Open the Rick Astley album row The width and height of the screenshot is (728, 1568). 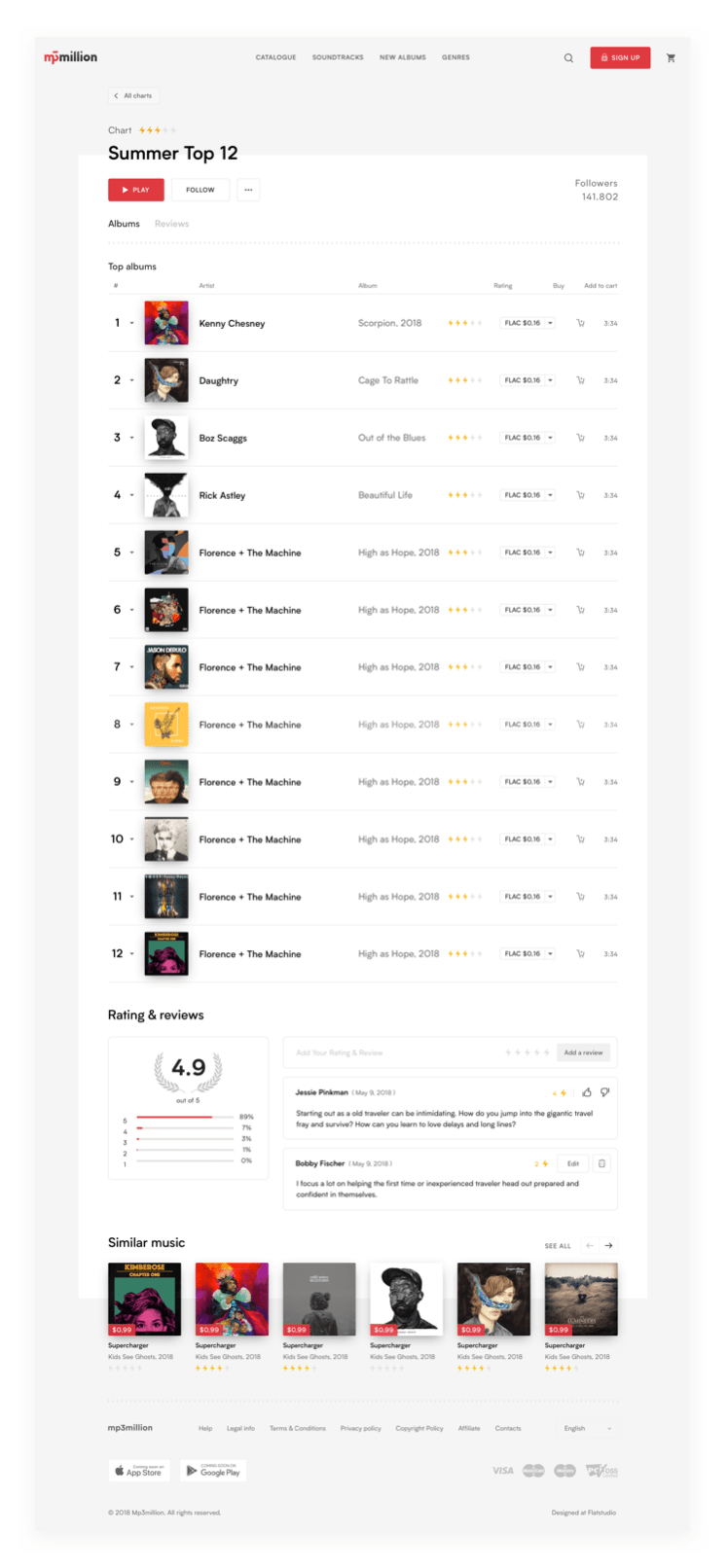pos(222,495)
